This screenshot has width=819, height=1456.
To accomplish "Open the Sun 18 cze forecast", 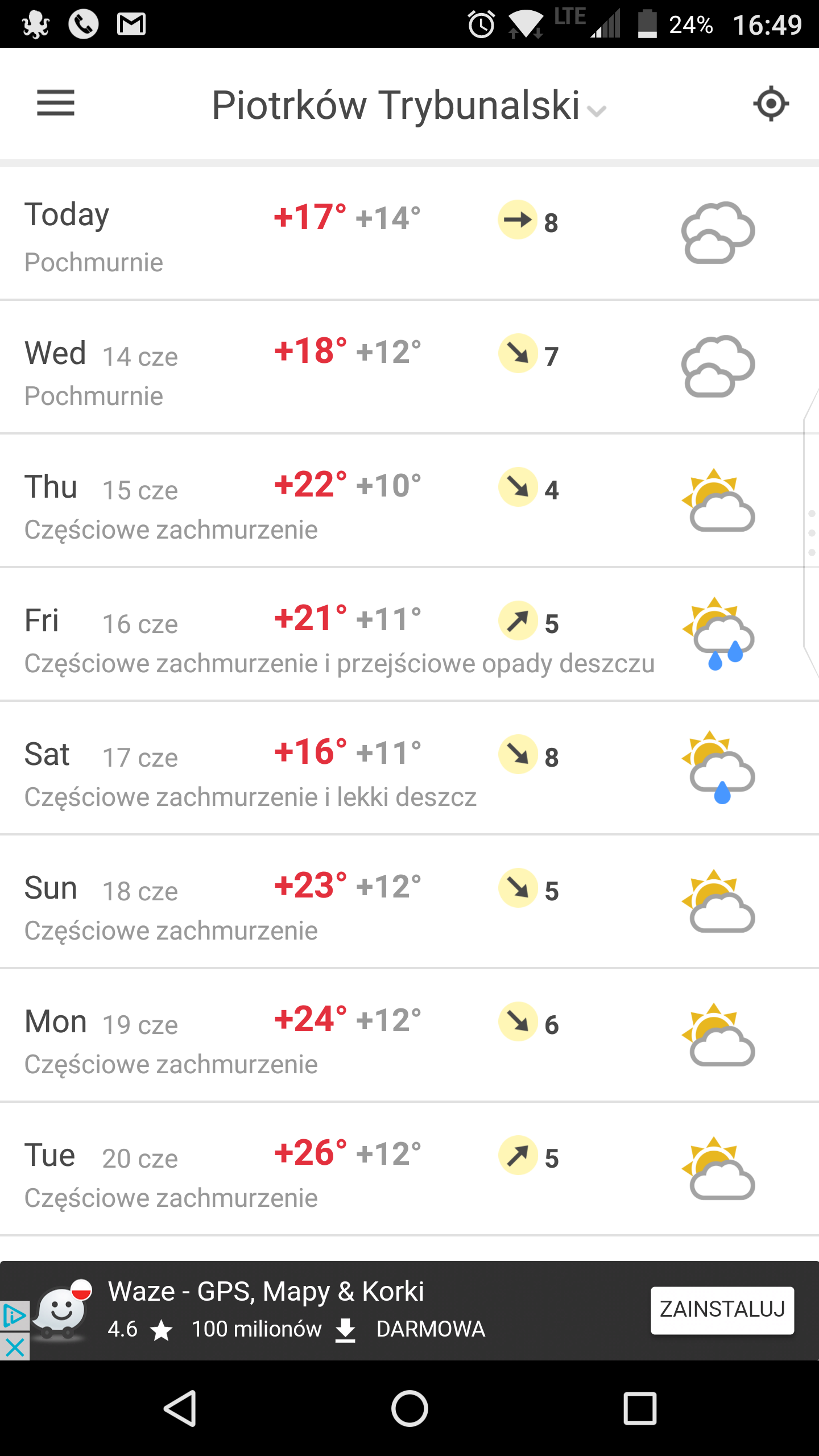I will tap(398, 903).
